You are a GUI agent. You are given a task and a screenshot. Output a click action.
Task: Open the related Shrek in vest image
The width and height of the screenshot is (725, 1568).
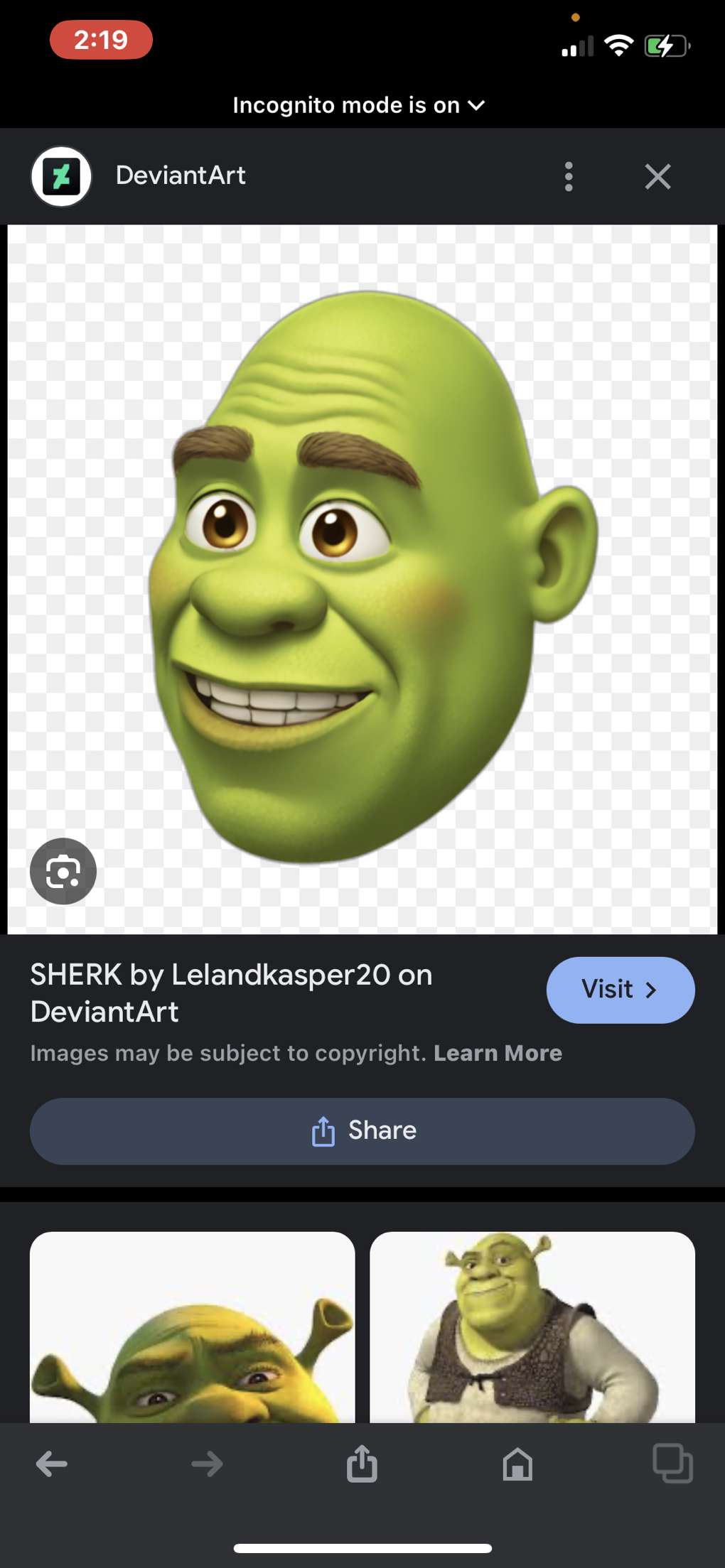click(x=532, y=1327)
